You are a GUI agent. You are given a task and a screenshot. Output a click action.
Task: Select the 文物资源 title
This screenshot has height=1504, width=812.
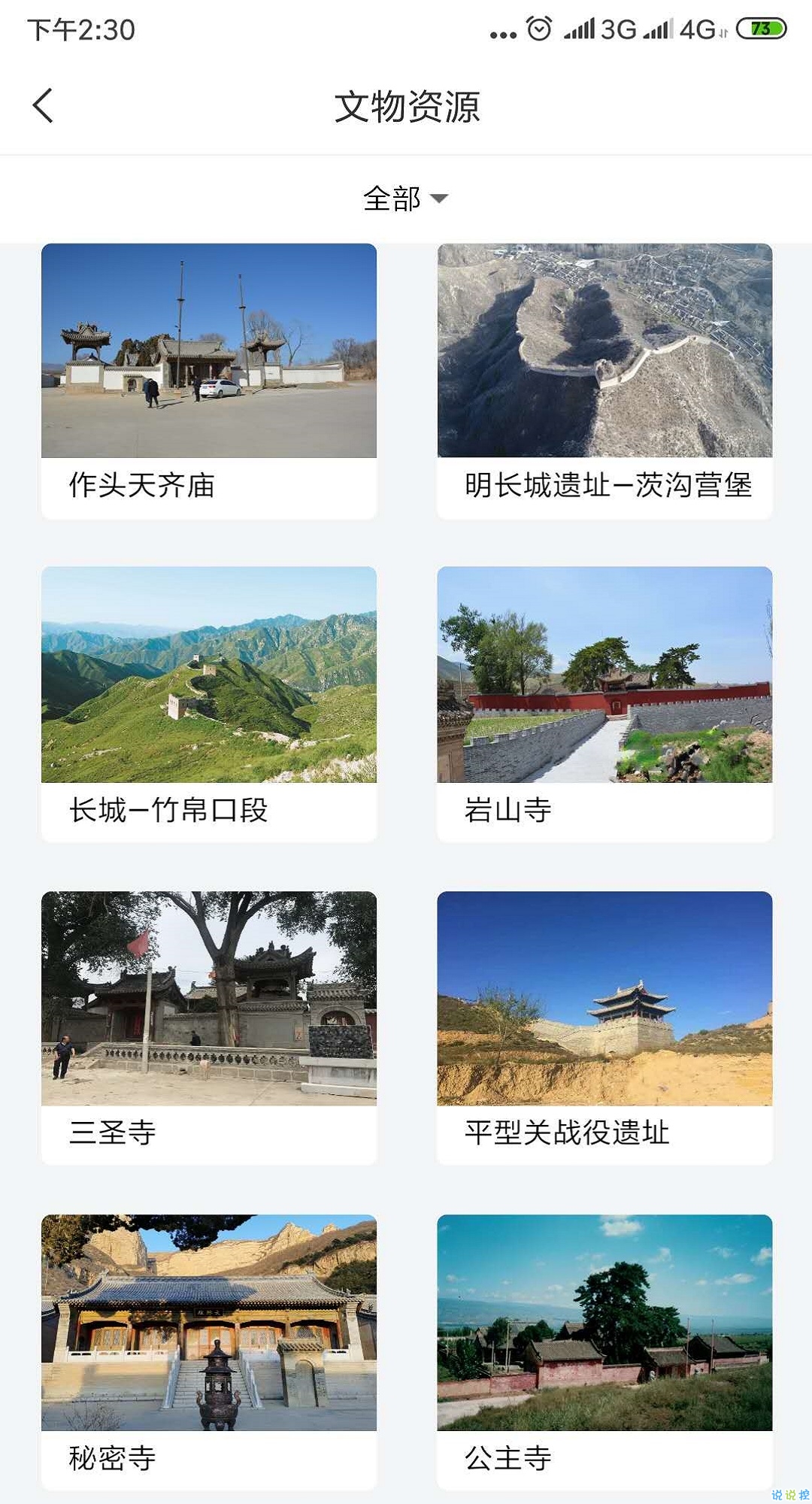tap(406, 106)
